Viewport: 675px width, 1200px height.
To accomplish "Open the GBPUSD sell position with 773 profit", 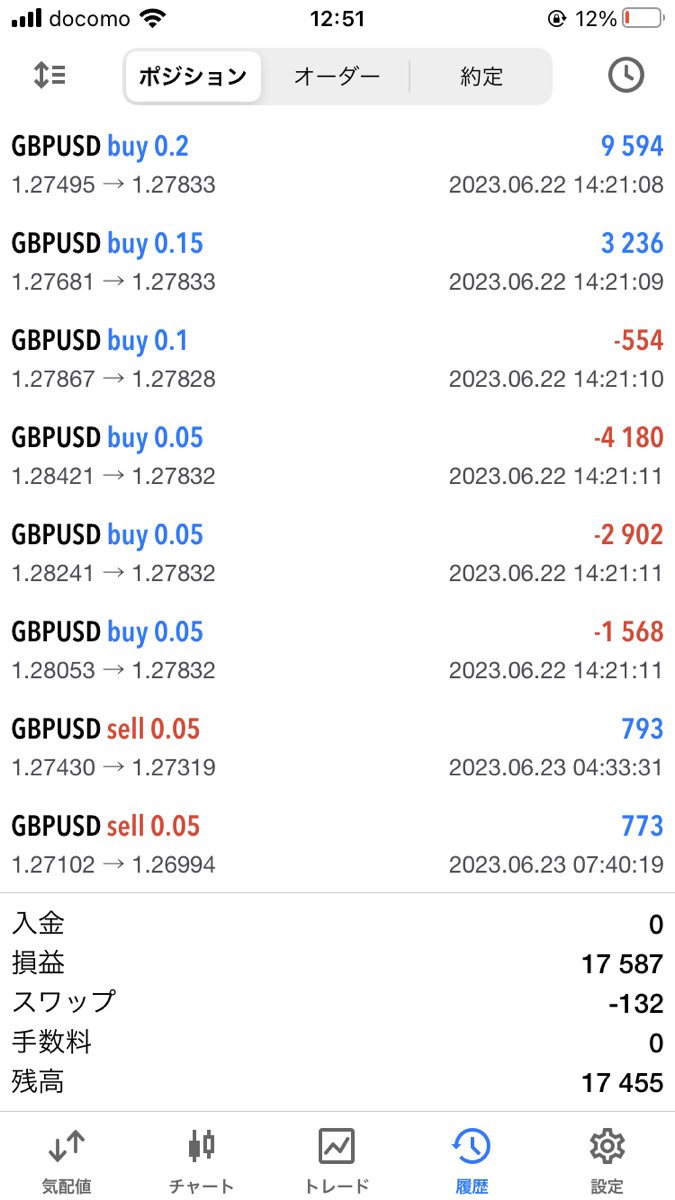I will pyautogui.click(x=337, y=844).
